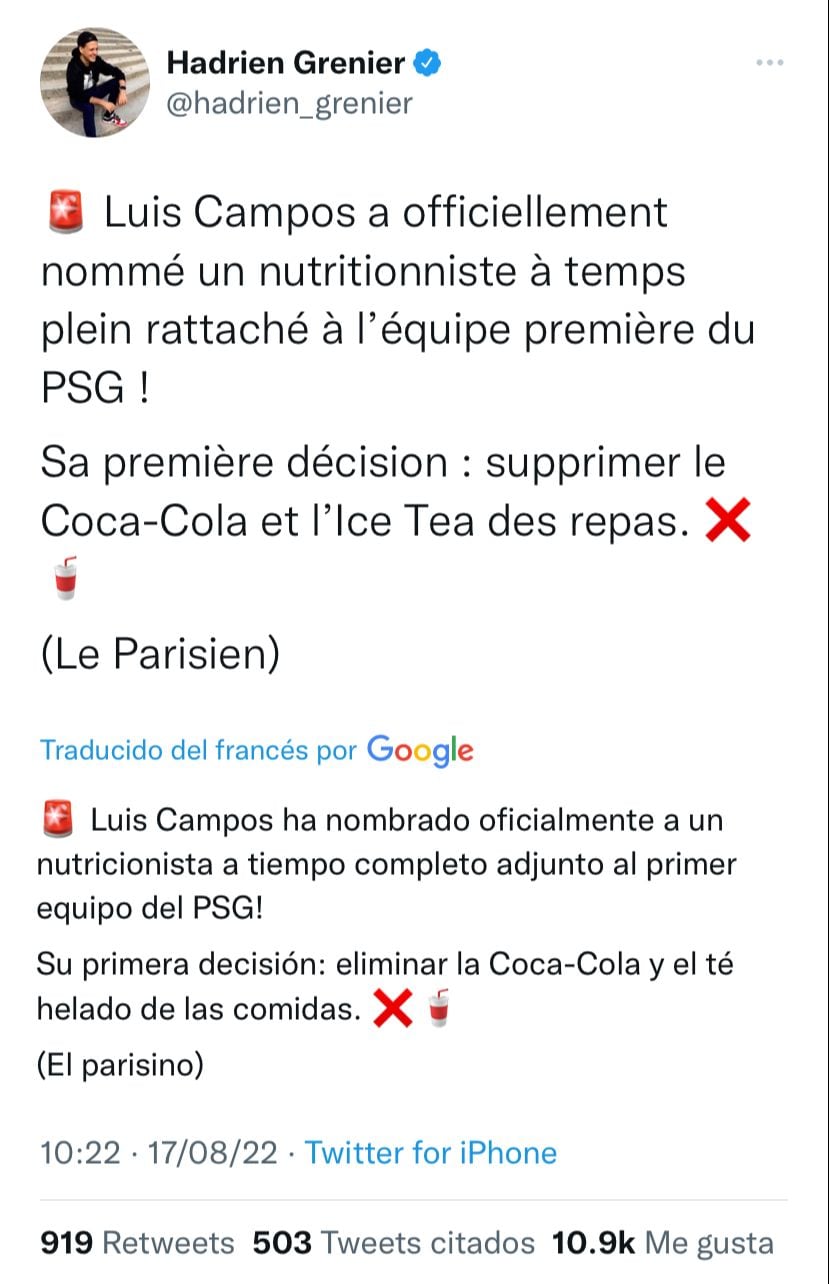
Task: Open the tweet's three-dot overflow menu
Action: coord(769,63)
